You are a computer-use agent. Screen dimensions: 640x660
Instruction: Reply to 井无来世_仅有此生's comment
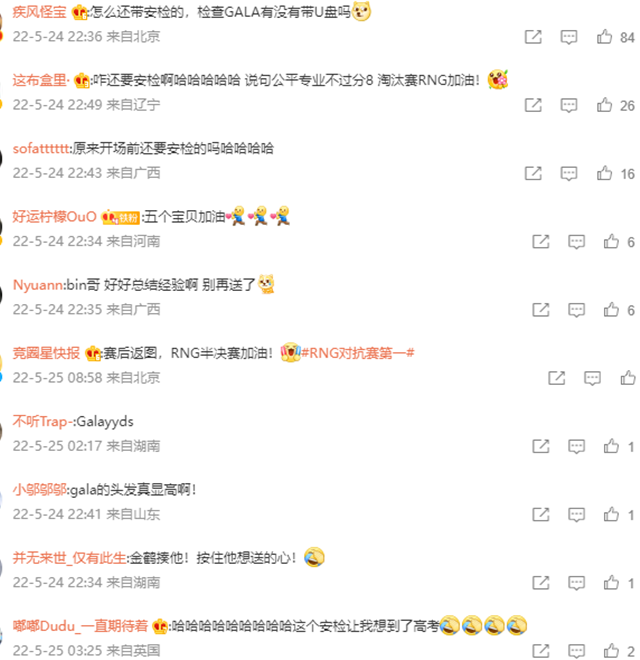[575, 583]
